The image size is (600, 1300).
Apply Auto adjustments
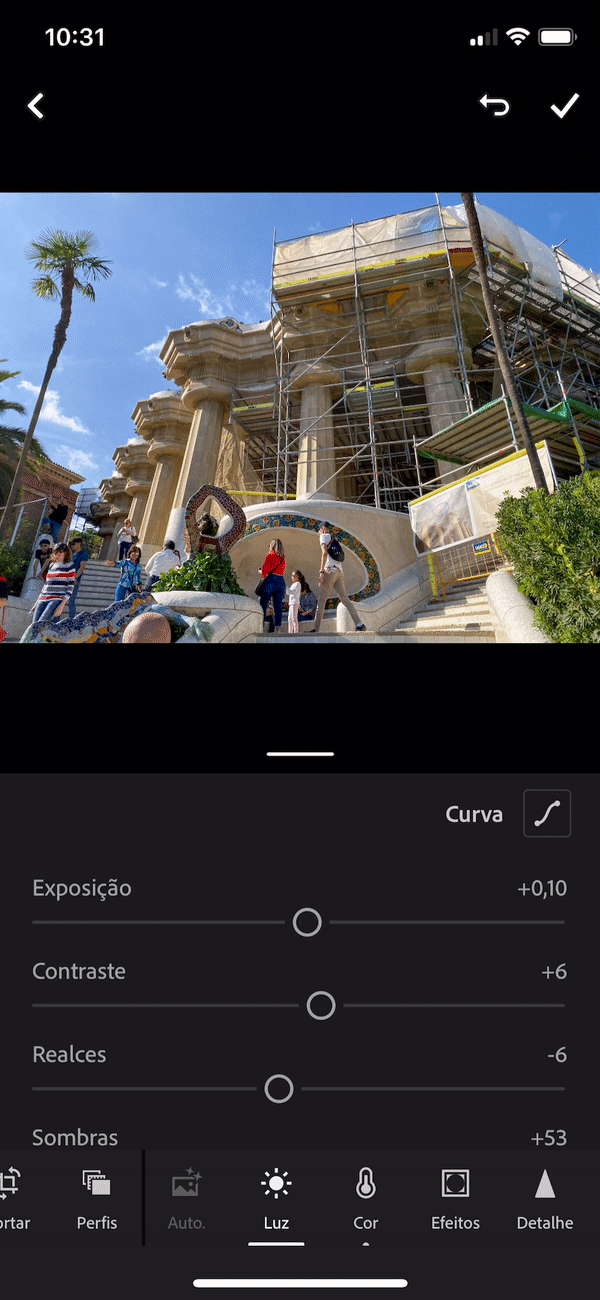(x=187, y=1198)
